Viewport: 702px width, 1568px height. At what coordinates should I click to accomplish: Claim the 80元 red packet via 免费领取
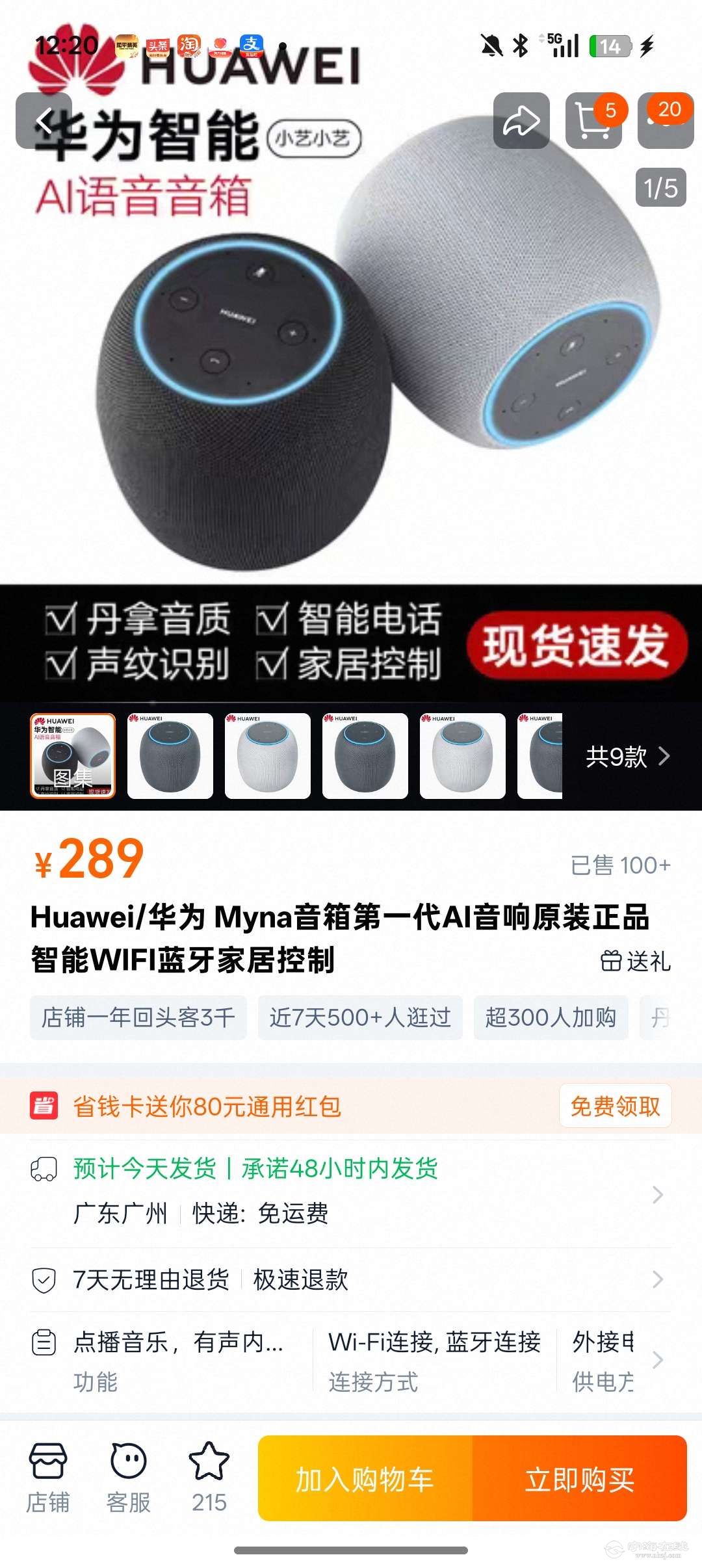615,1106
